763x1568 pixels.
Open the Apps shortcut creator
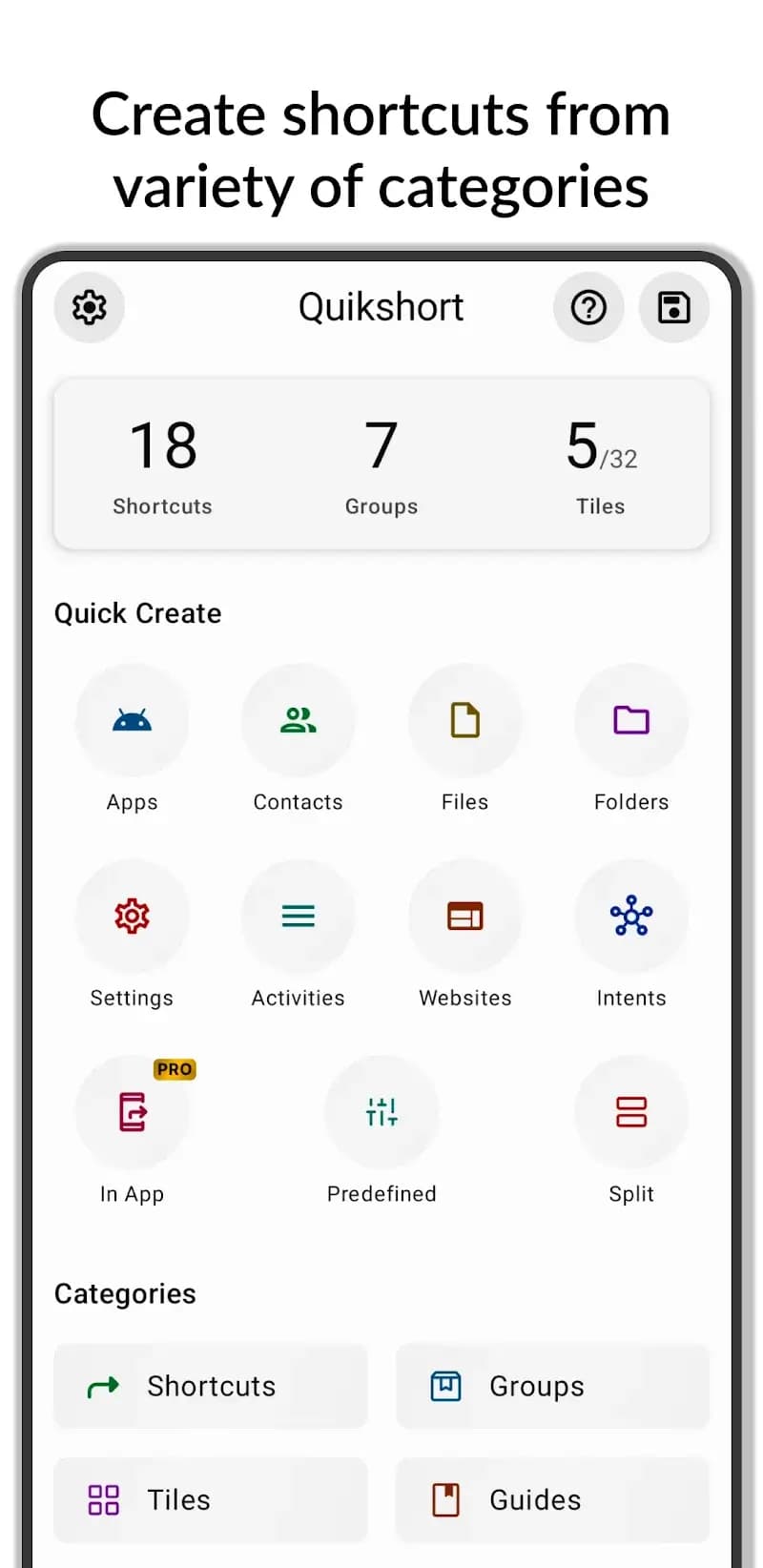tap(133, 720)
